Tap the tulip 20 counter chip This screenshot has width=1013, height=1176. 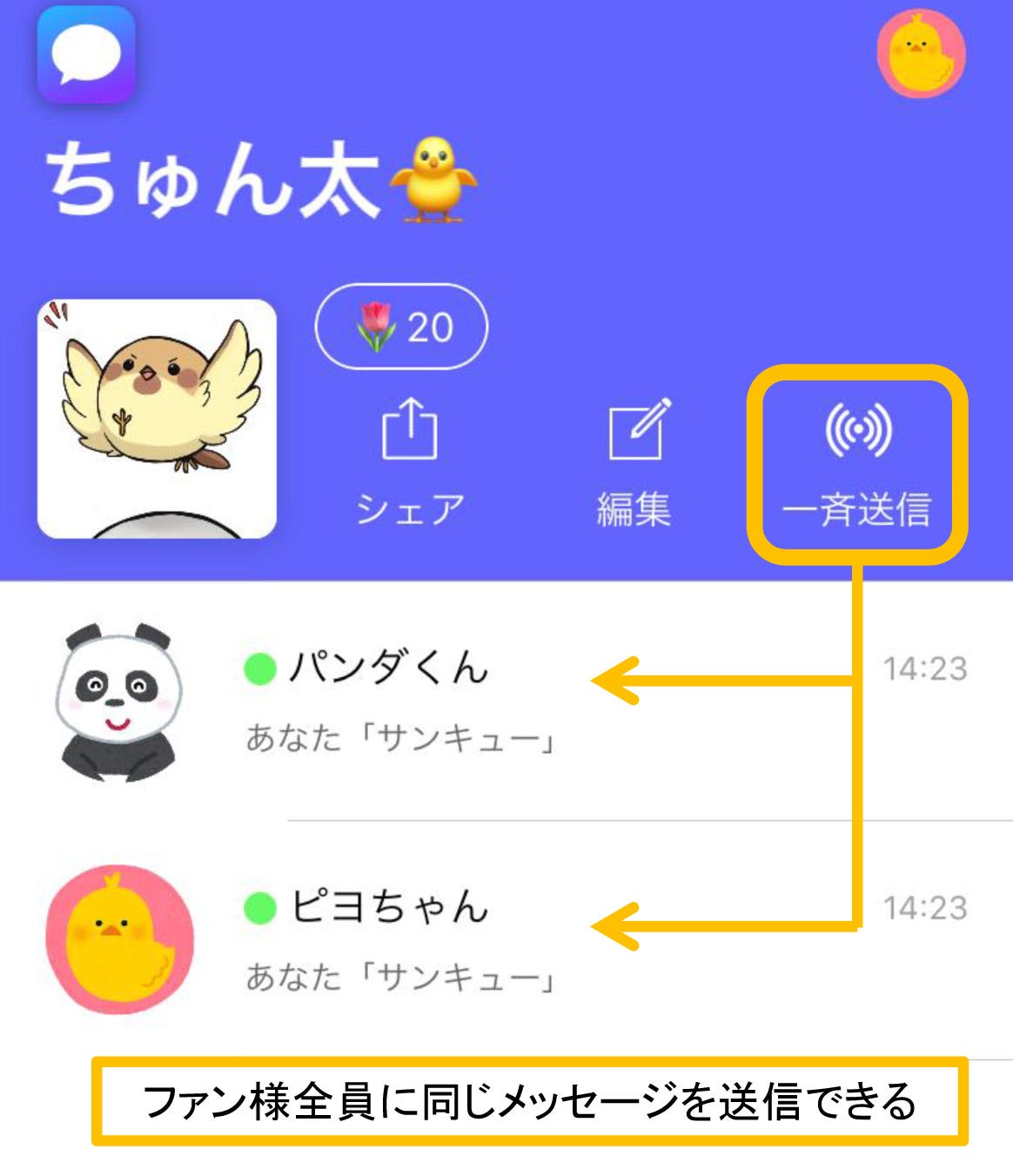pos(401,327)
